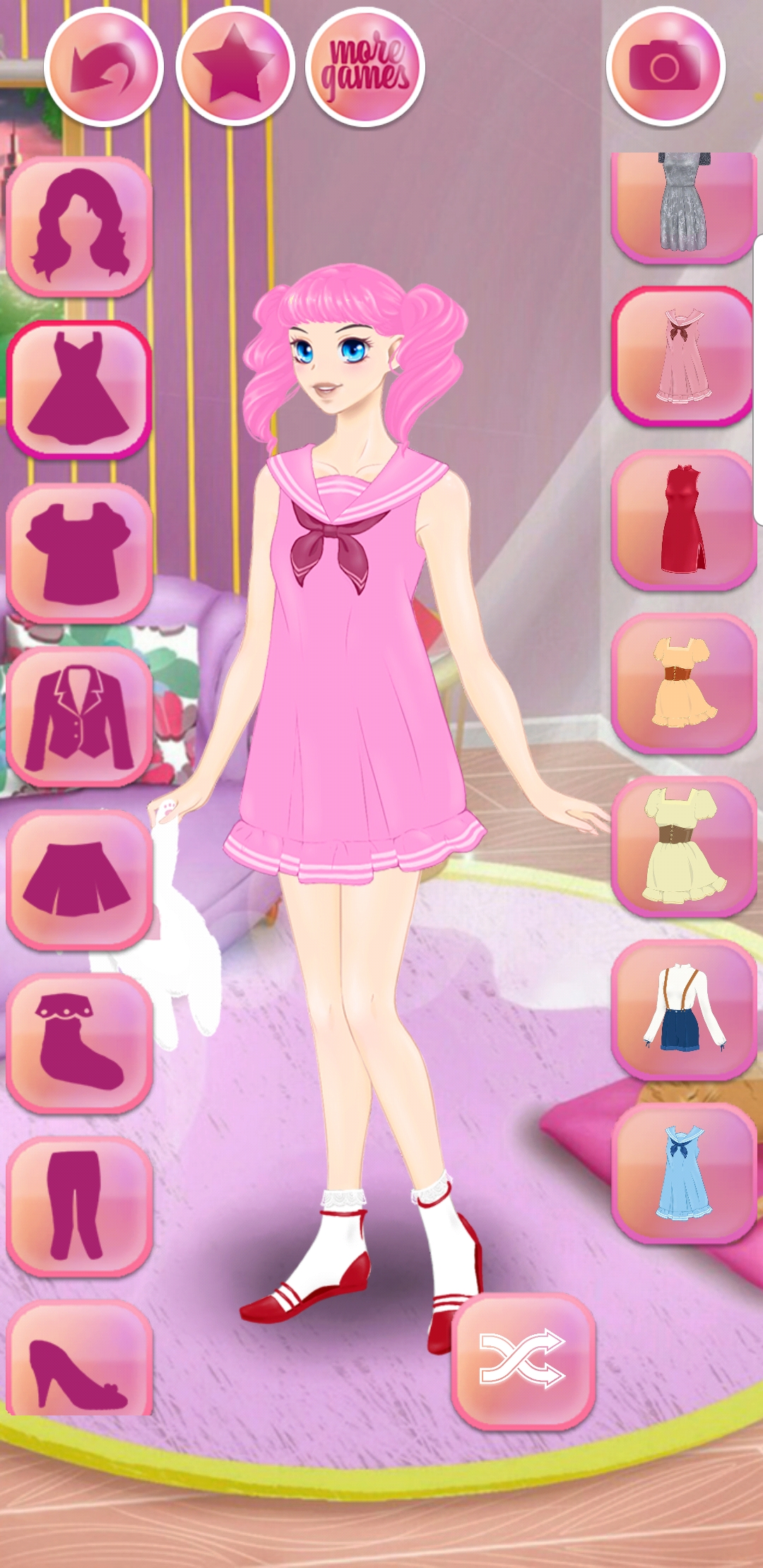Choose the orange puff-sleeve dress
The height and width of the screenshot is (1568, 763).
pyautogui.click(x=683, y=683)
